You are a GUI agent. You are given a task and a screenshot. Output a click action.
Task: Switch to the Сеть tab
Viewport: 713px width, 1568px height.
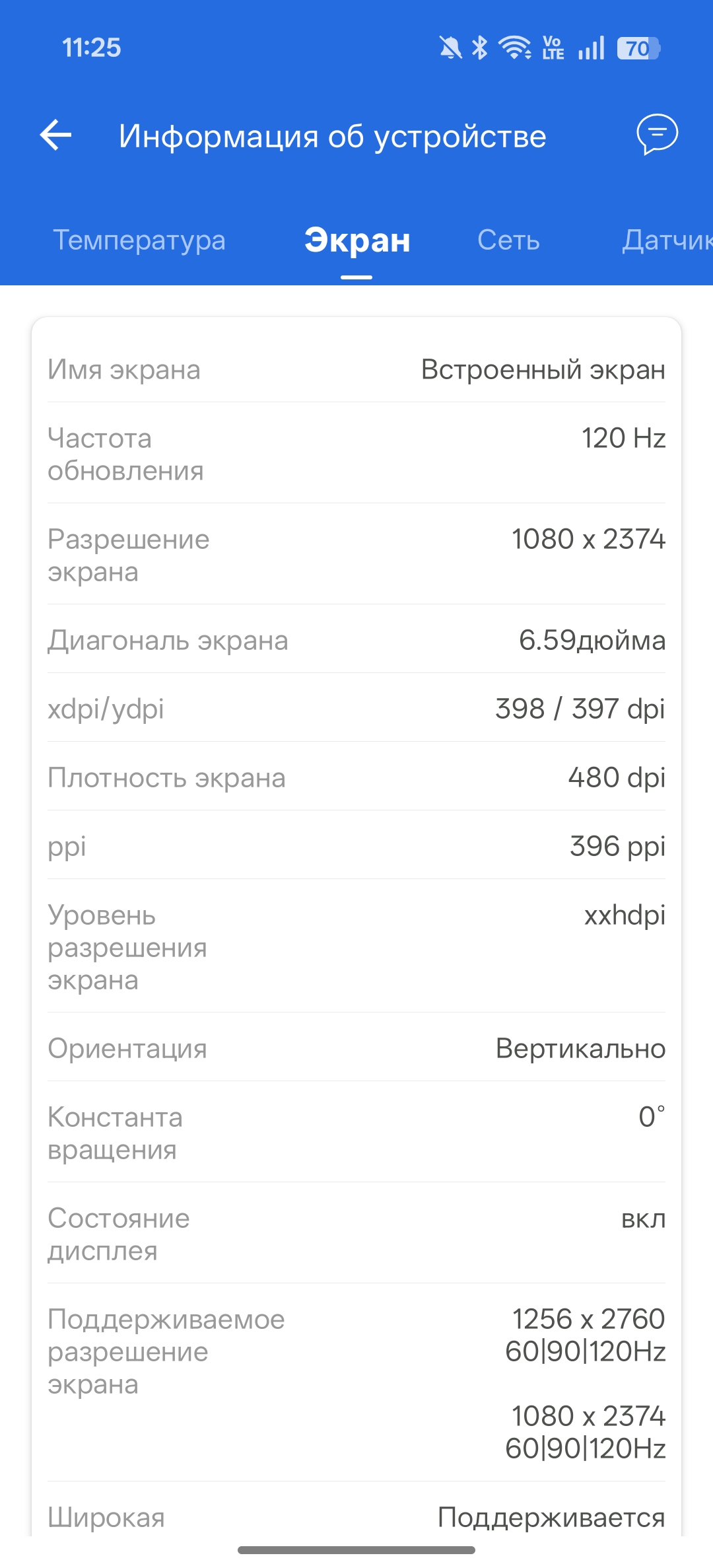coord(508,240)
